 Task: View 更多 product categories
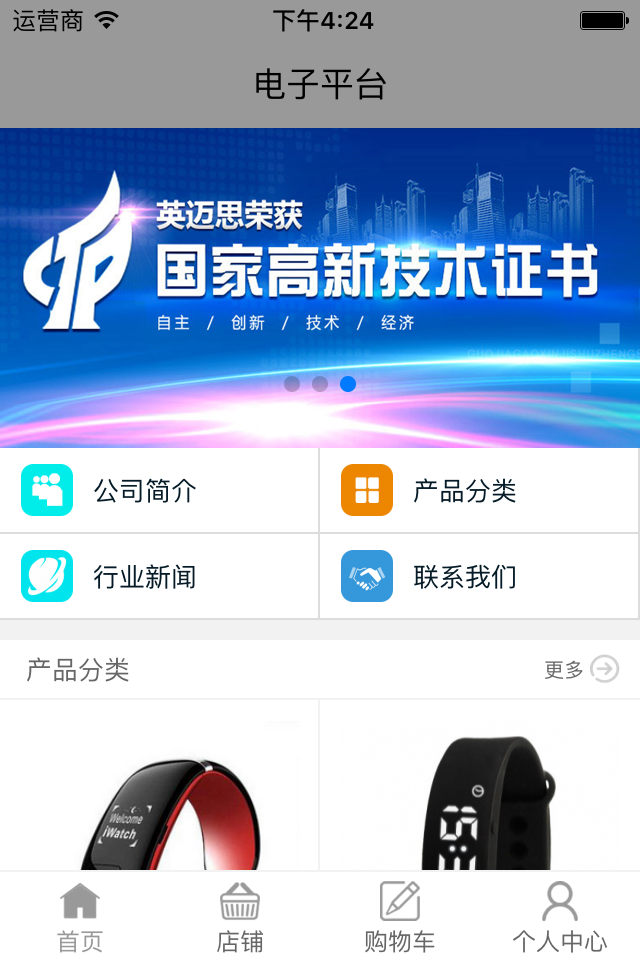click(x=581, y=669)
